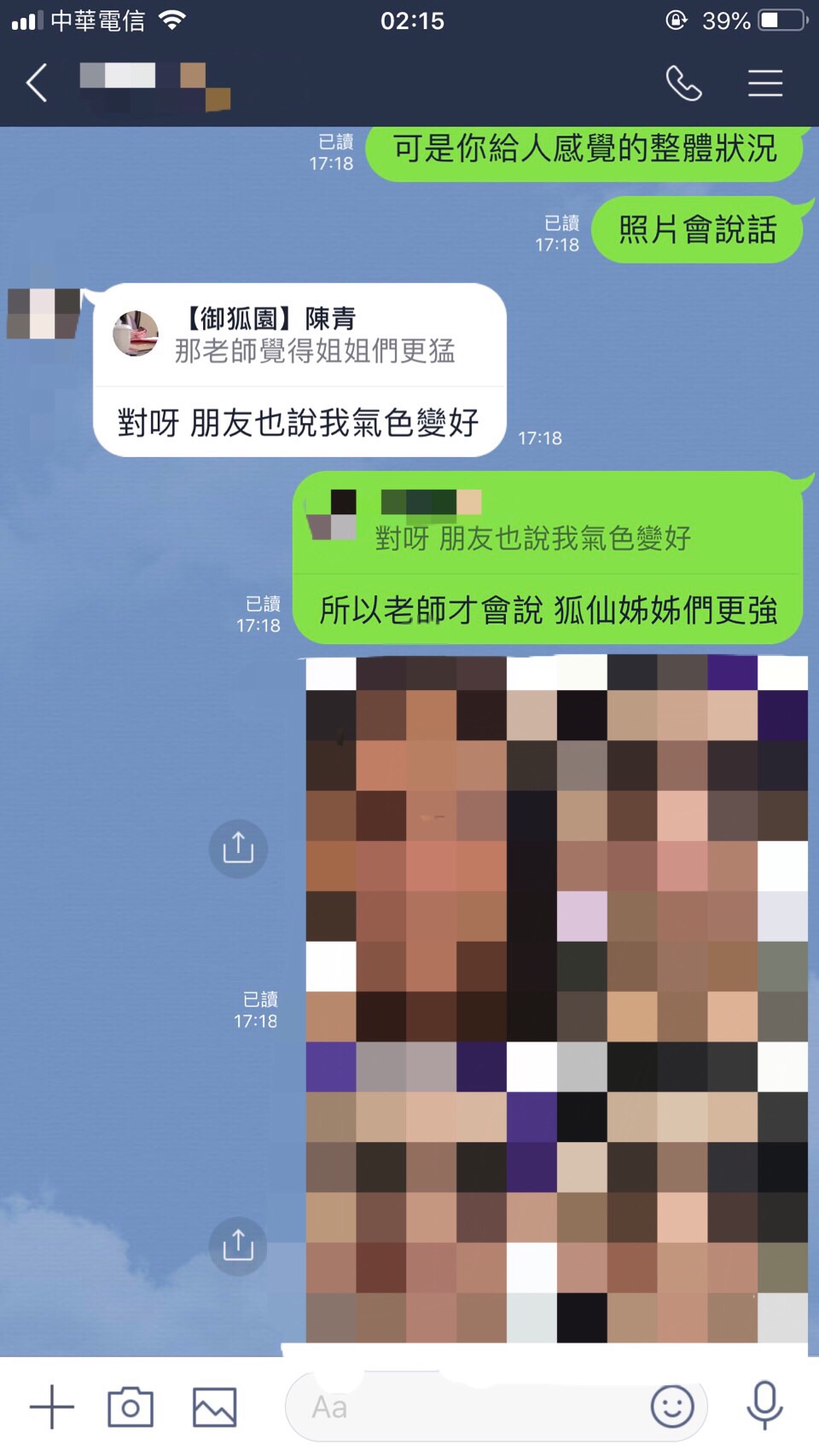
Task: Go back to the chat list
Action: (37, 84)
